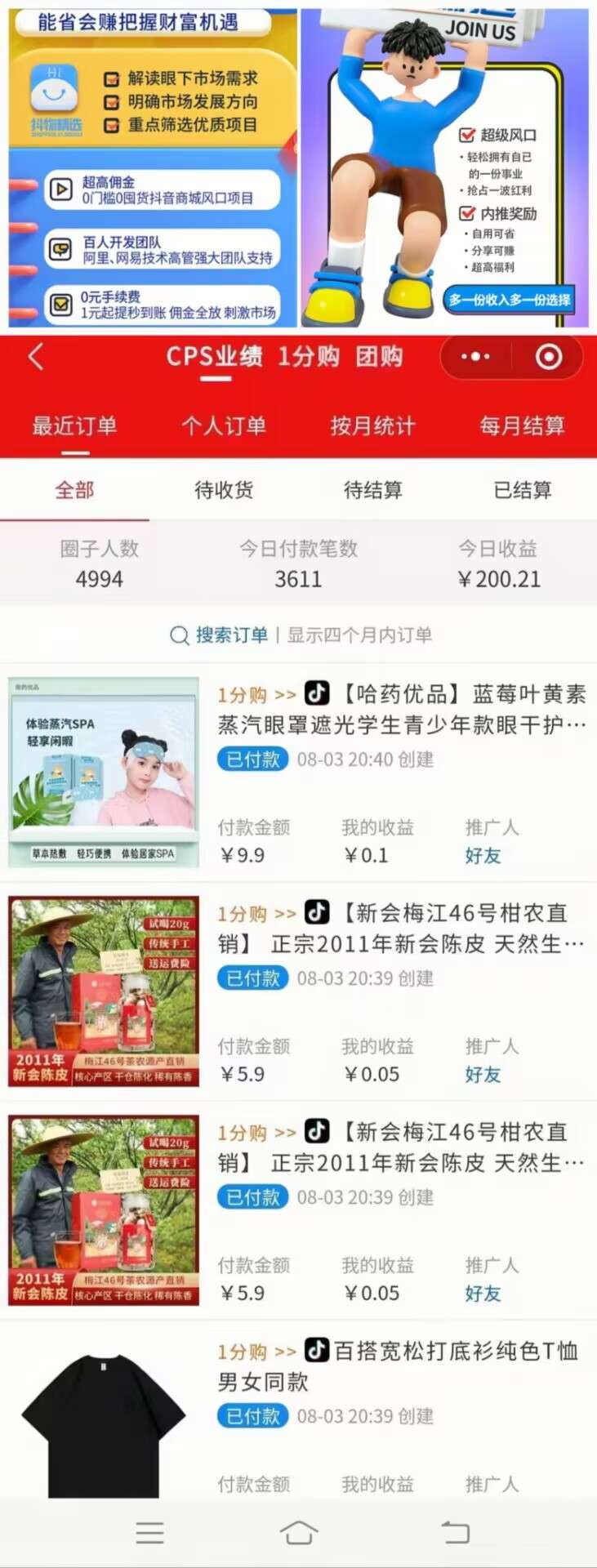Open the 个人订单 tab

point(224,425)
